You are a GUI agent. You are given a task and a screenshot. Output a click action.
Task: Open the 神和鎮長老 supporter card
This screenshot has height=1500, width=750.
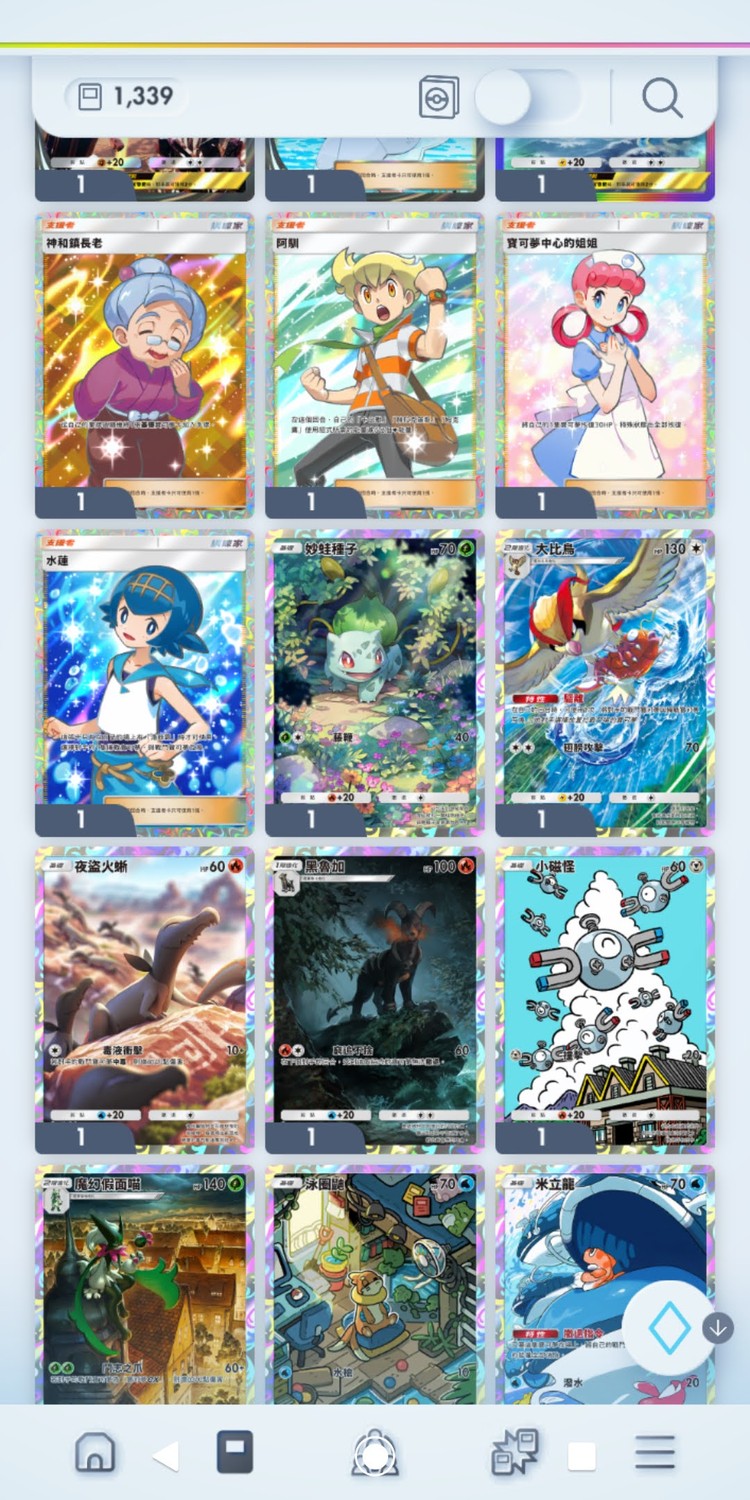[x=144, y=365]
